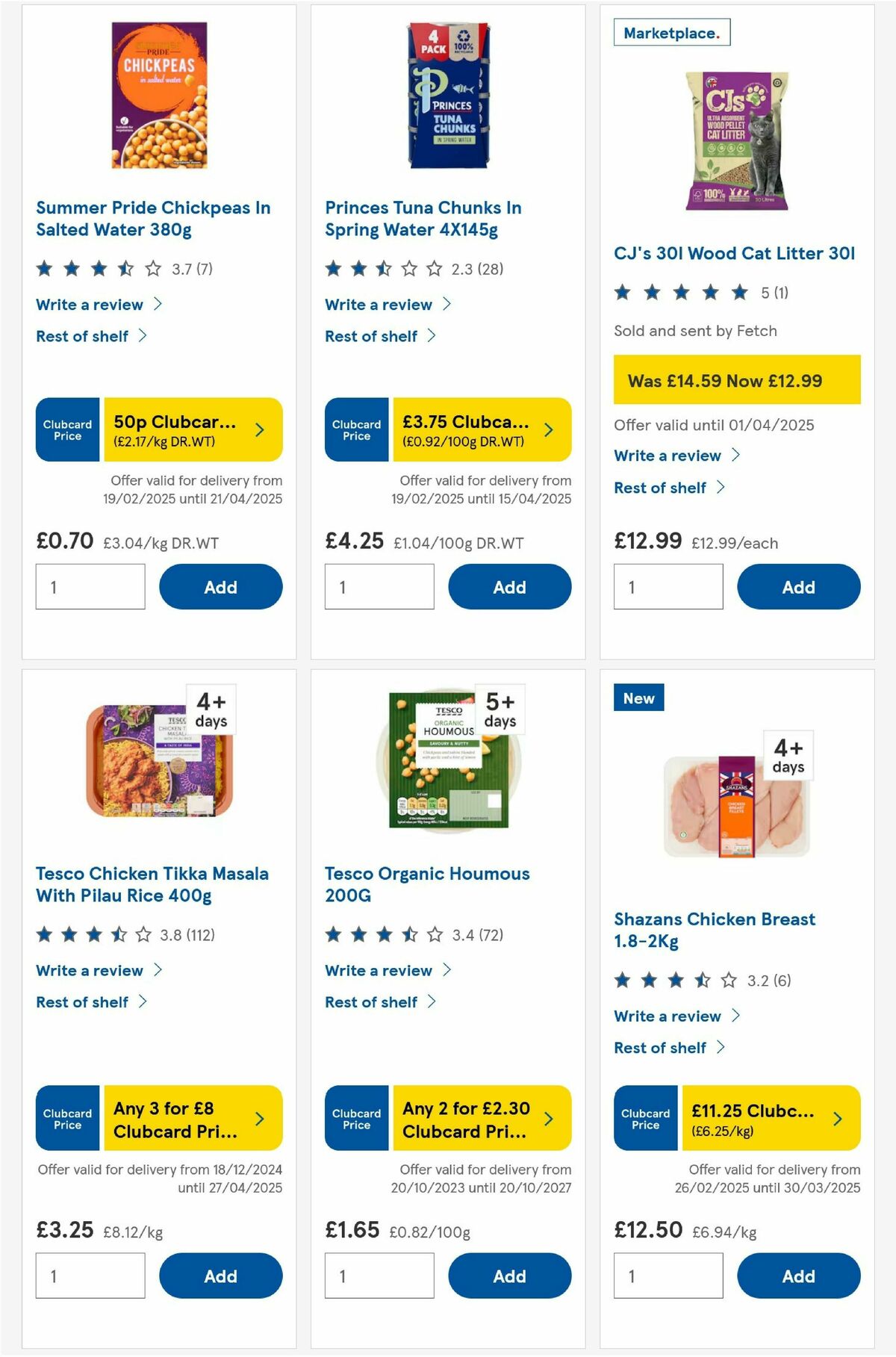Click the Clubcard Price badge on Chicken Tikka Masala

[x=66, y=1118]
